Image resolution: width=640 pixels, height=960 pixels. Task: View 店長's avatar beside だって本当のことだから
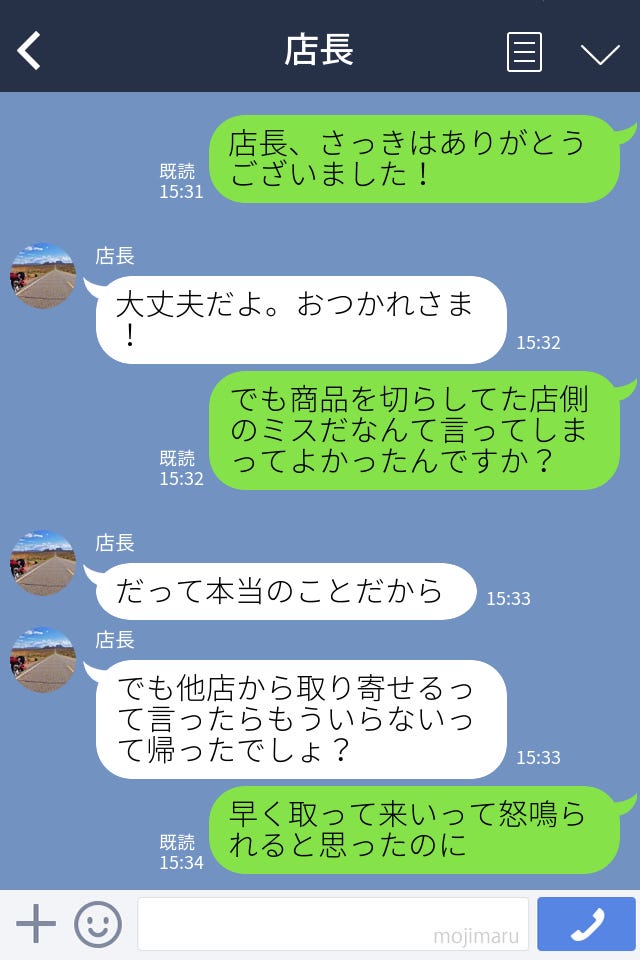(x=43, y=563)
